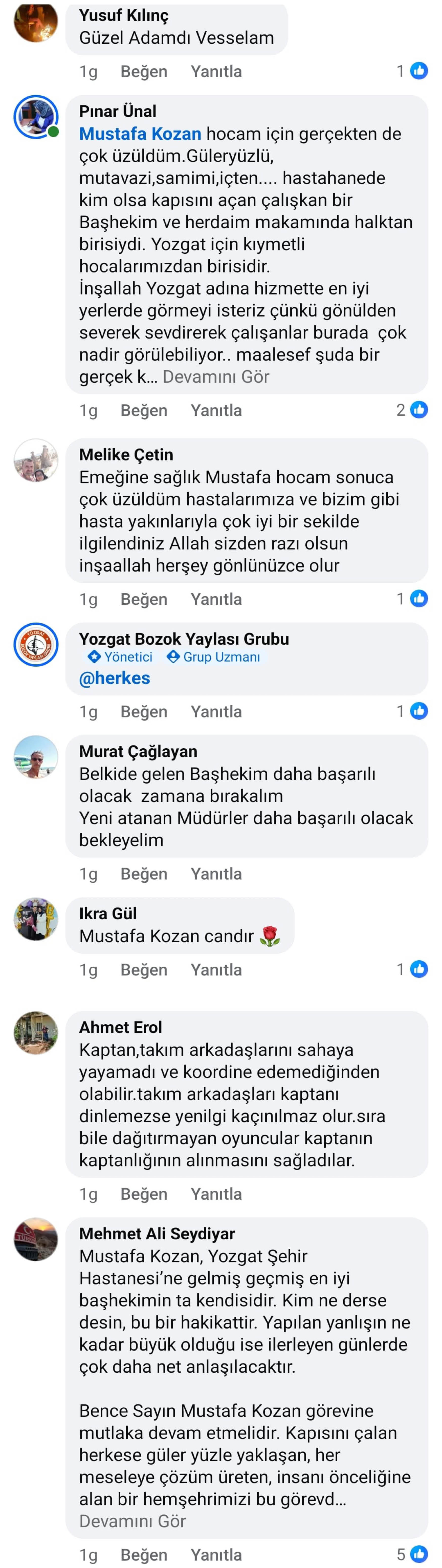This screenshot has height=1568, width=442.
Task: Expand Mehmet Ali Seydiyar's comment with Devamını Gör
Action: pyautogui.click(x=132, y=1521)
